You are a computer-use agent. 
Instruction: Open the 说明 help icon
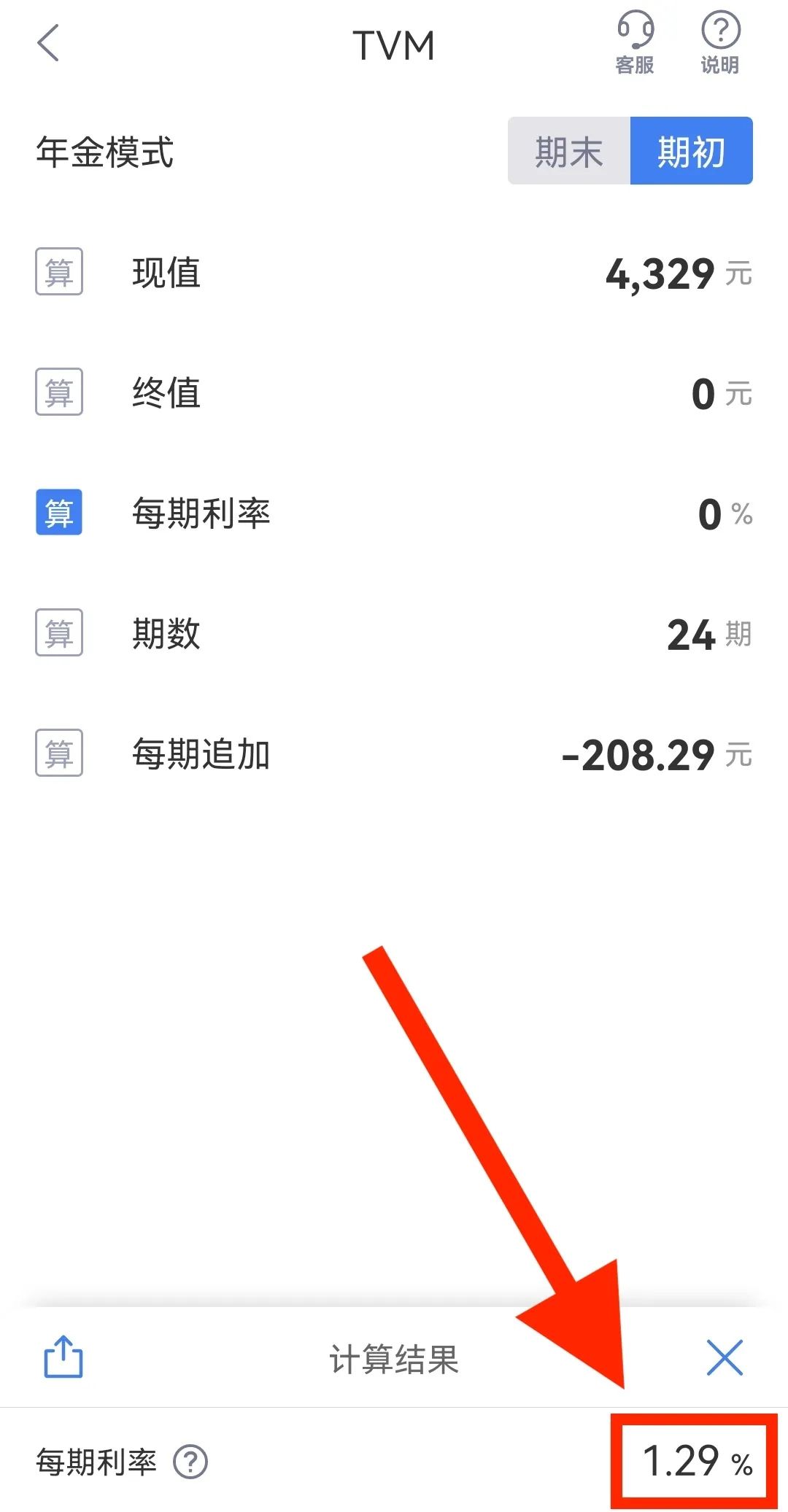pos(719,40)
